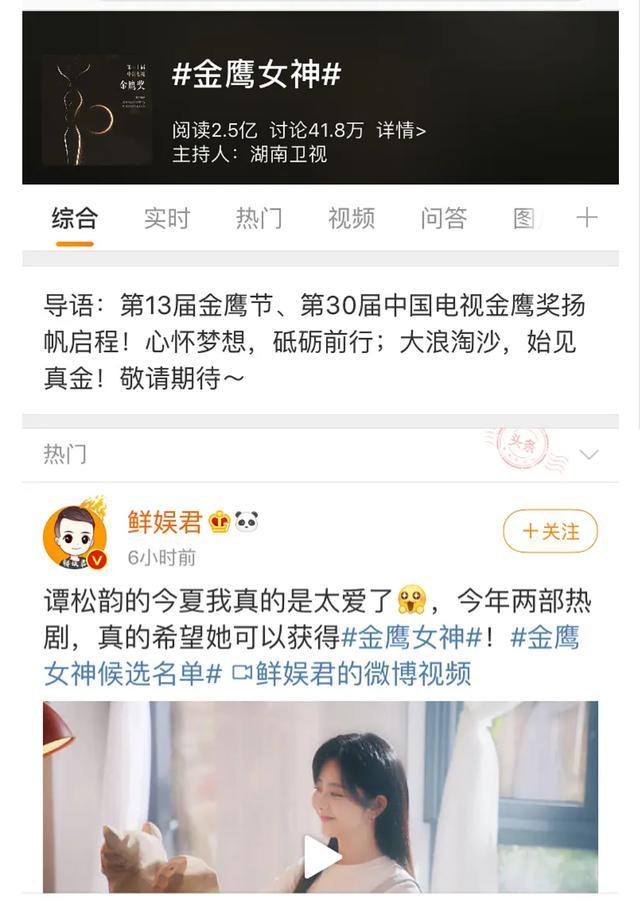Expand the chevron on 鲜娱君's post
Image resolution: width=640 pixels, height=902 pixels.
coord(589,455)
